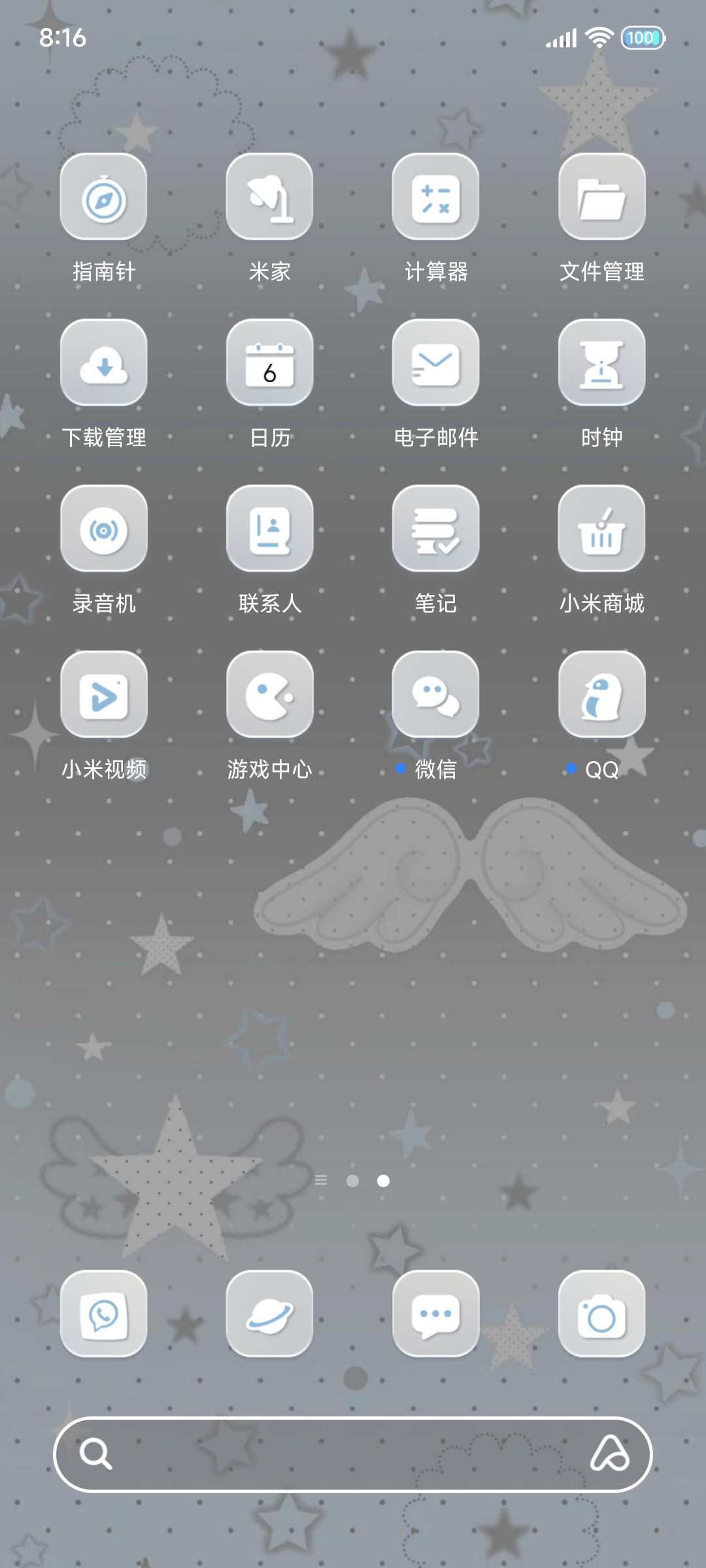Open the camera from the dock

(601, 1315)
